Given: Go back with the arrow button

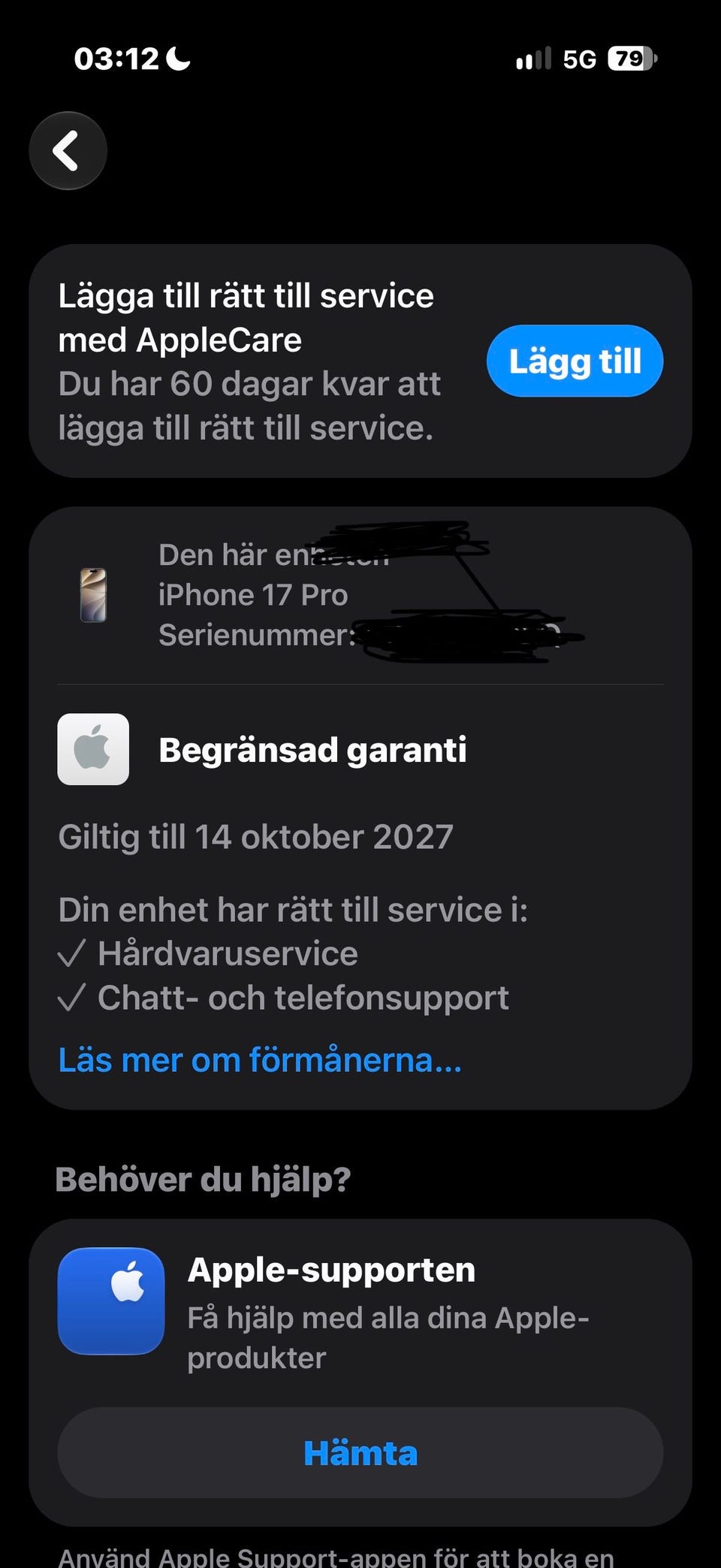Looking at the screenshot, I should coord(68,150).
